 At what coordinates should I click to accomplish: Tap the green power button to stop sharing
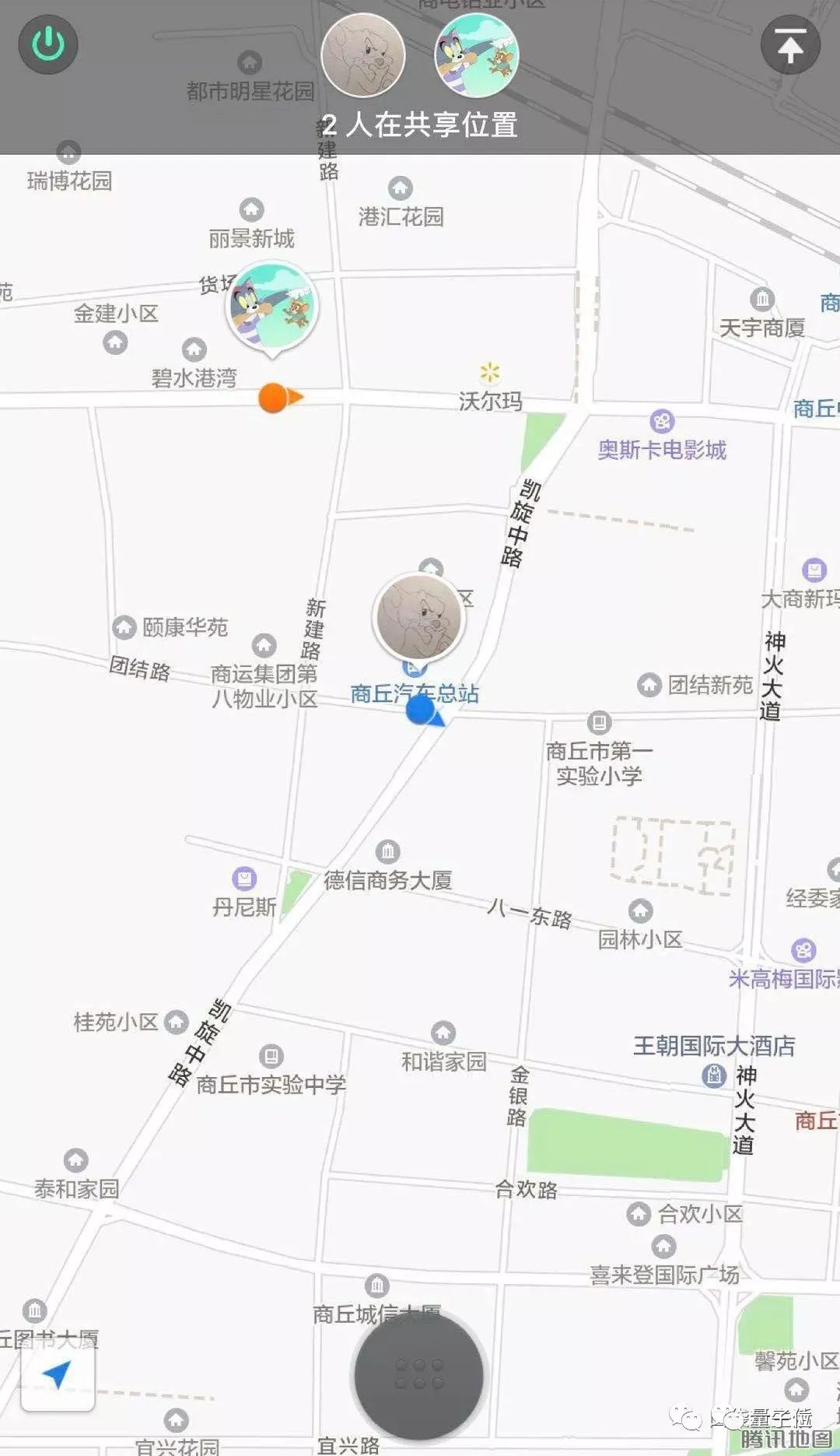pos(48,44)
